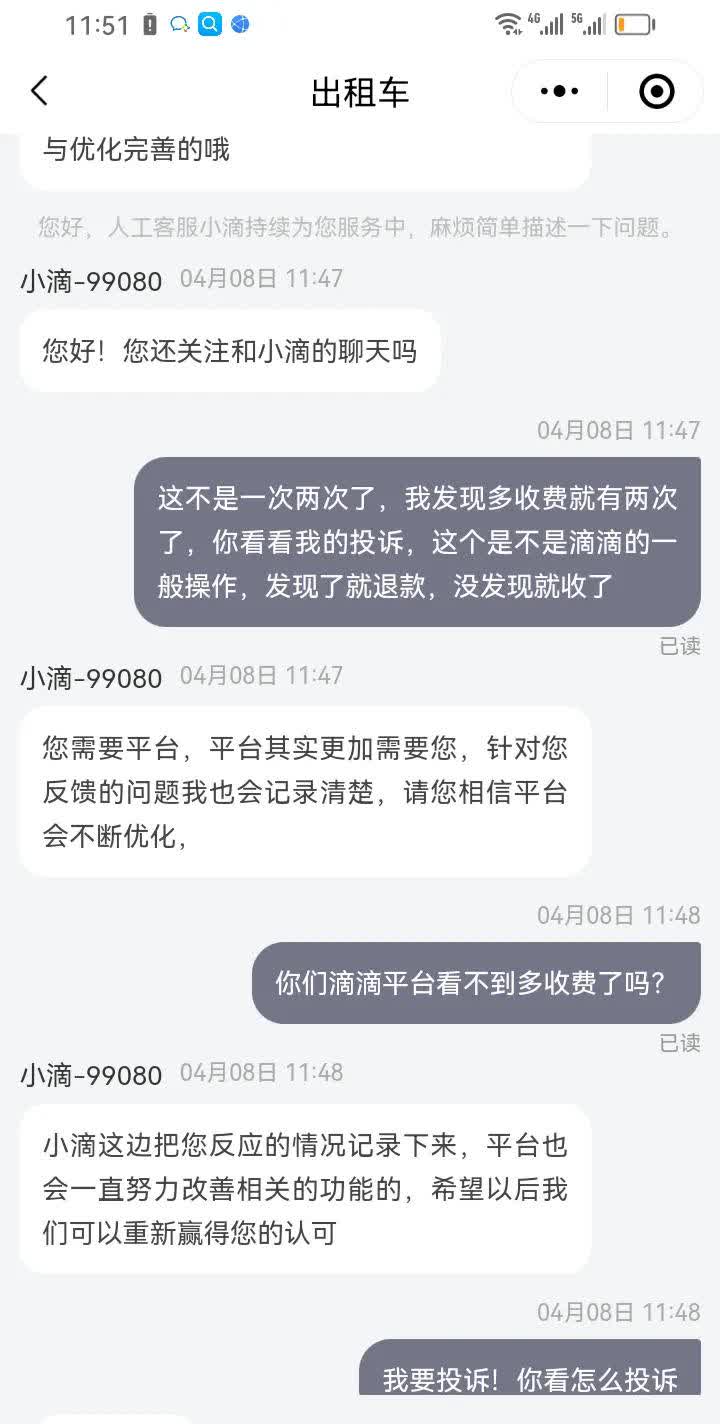Go back using the header arrow
The width and height of the screenshot is (720, 1424).
coord(39,91)
